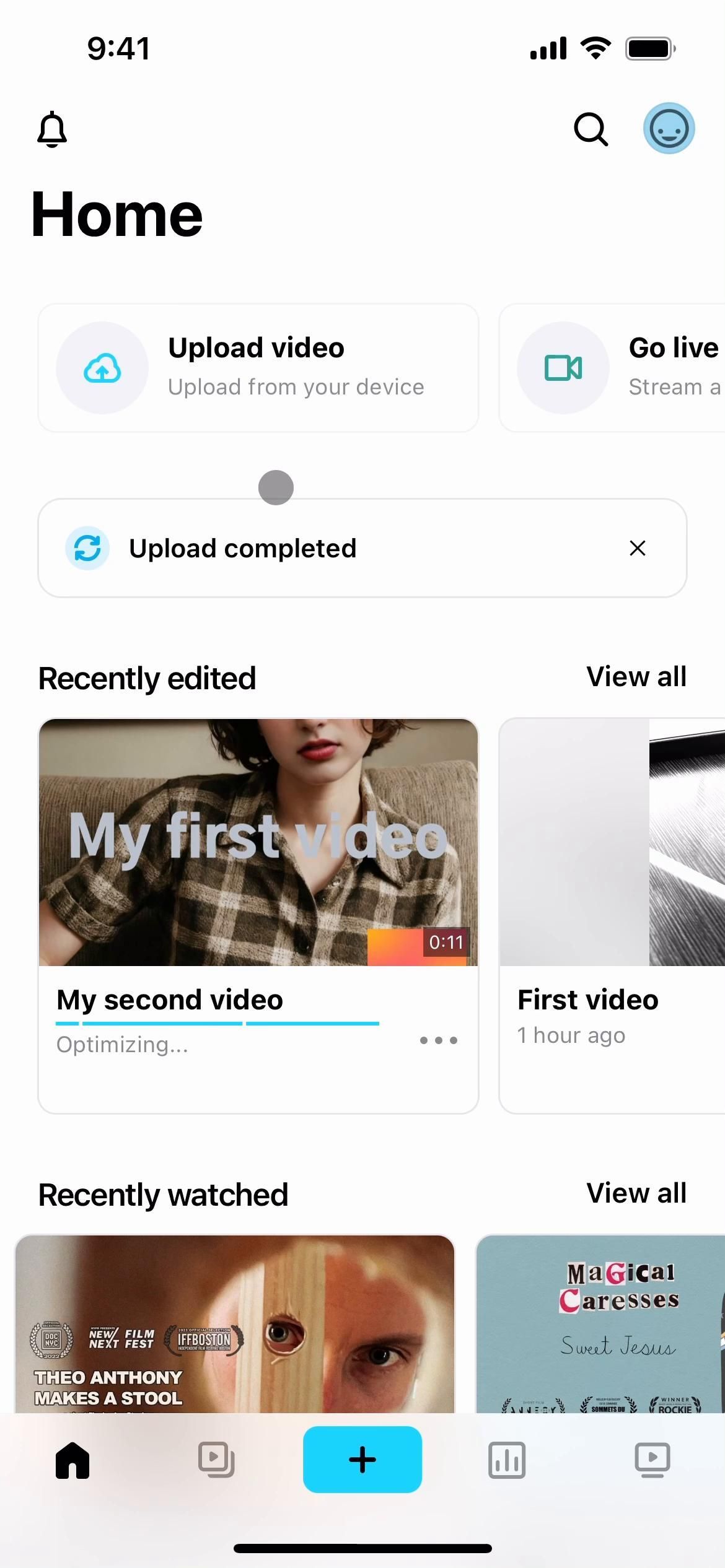The height and width of the screenshot is (1568, 725).
Task: Switch to the analytics tab
Action: (507, 1460)
